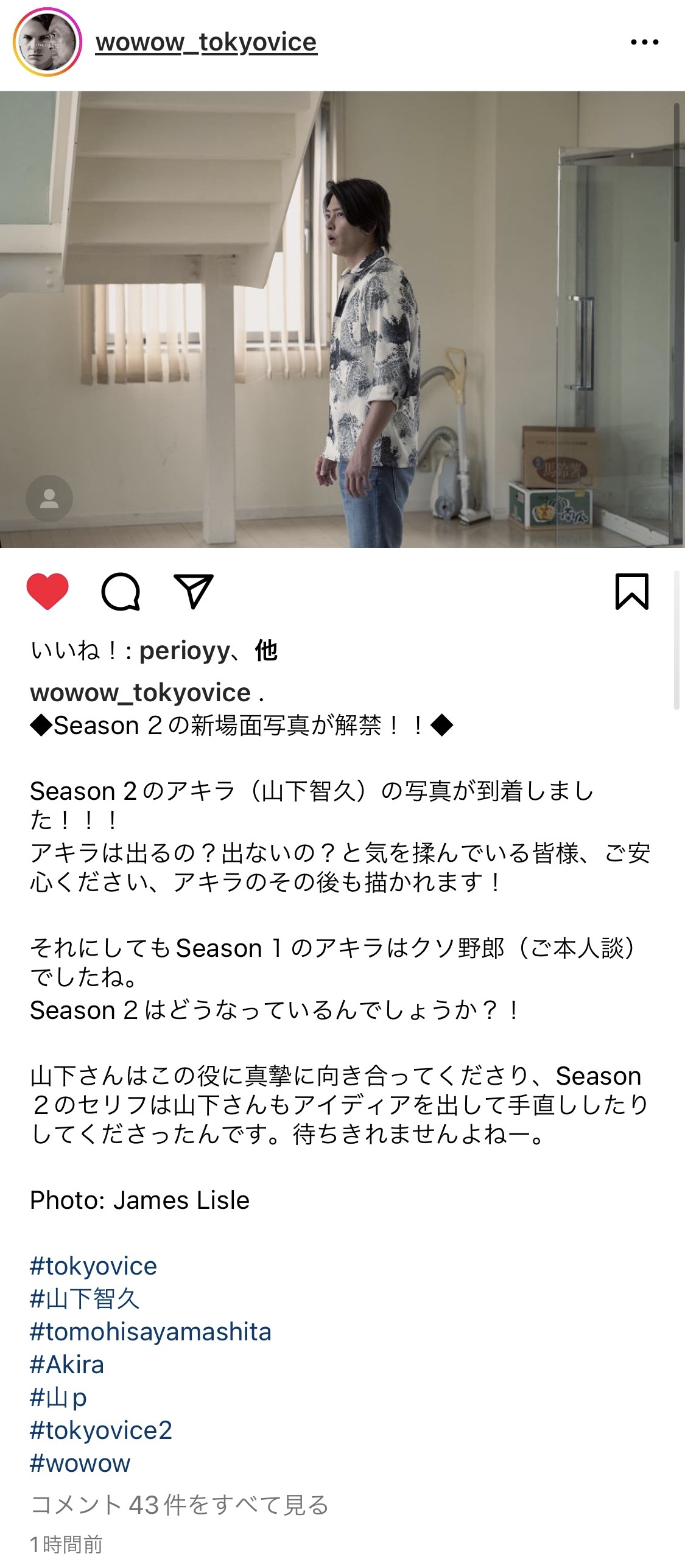This screenshot has width=685, height=1568.
Task: Open the wowow_tokyovice username at top
Action: (206, 42)
